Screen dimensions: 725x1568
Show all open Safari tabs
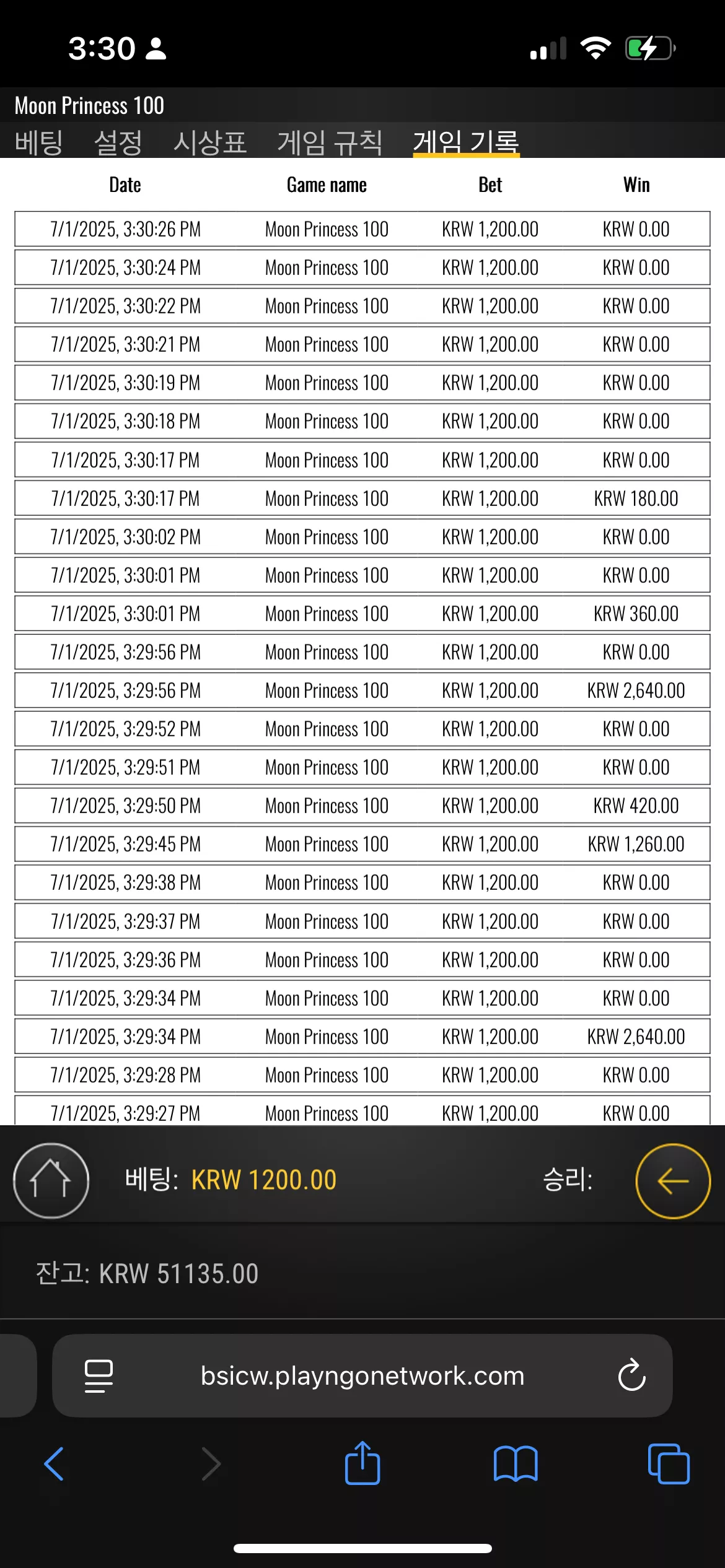(x=669, y=1464)
